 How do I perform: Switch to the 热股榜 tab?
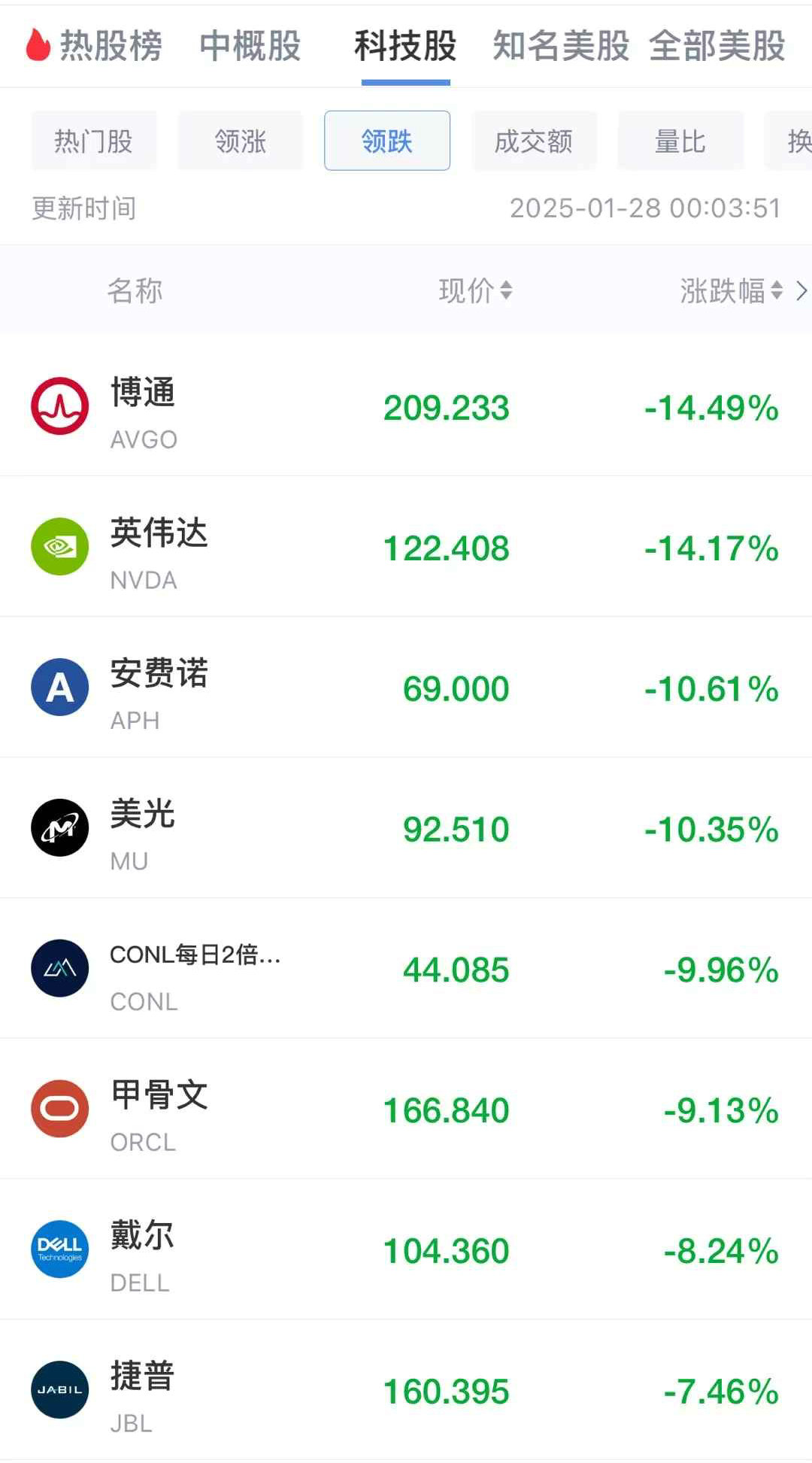(x=95, y=46)
